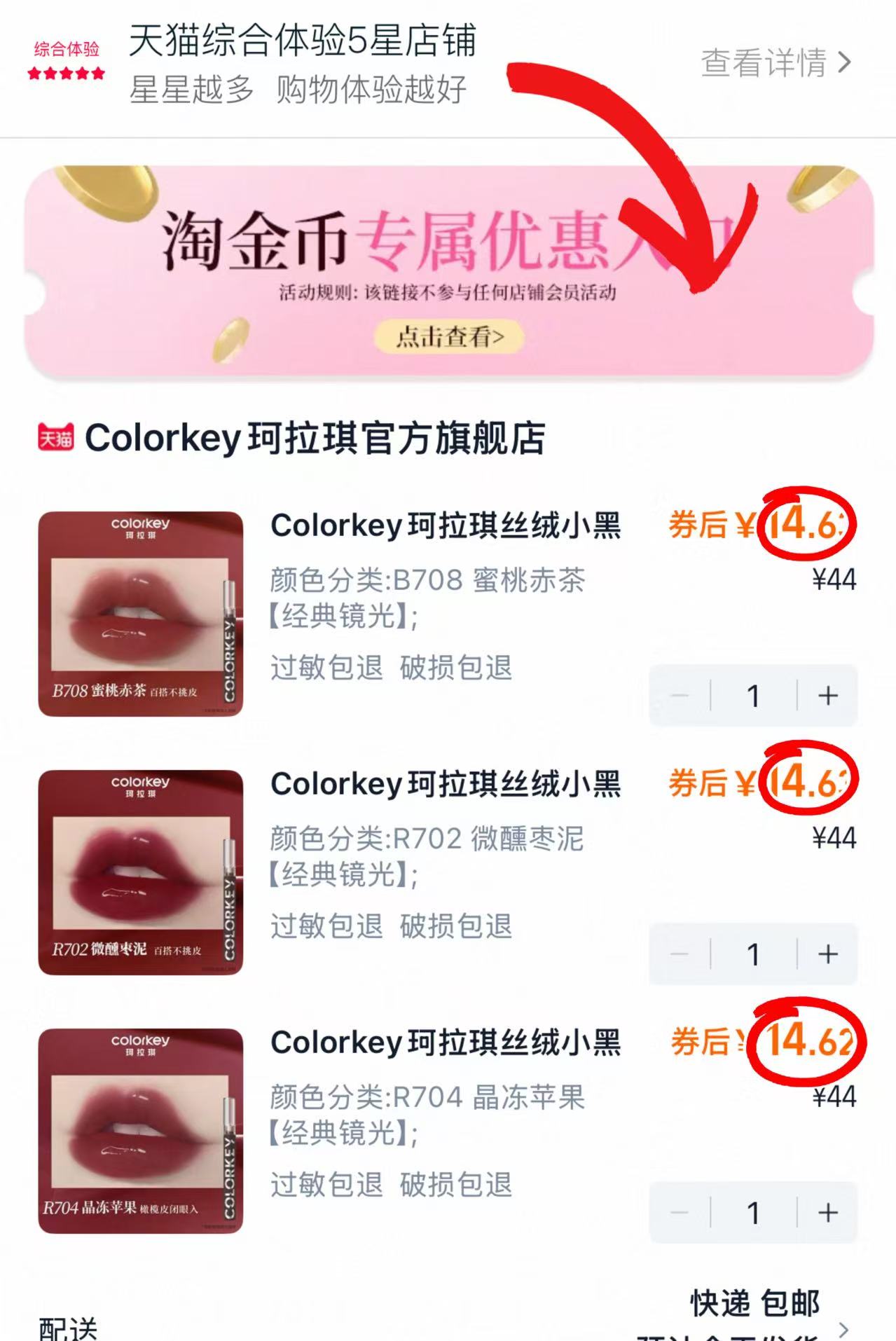Increase quantity of B708 蜜桃赤茶 item
896x1341 pixels.
pos(827,694)
